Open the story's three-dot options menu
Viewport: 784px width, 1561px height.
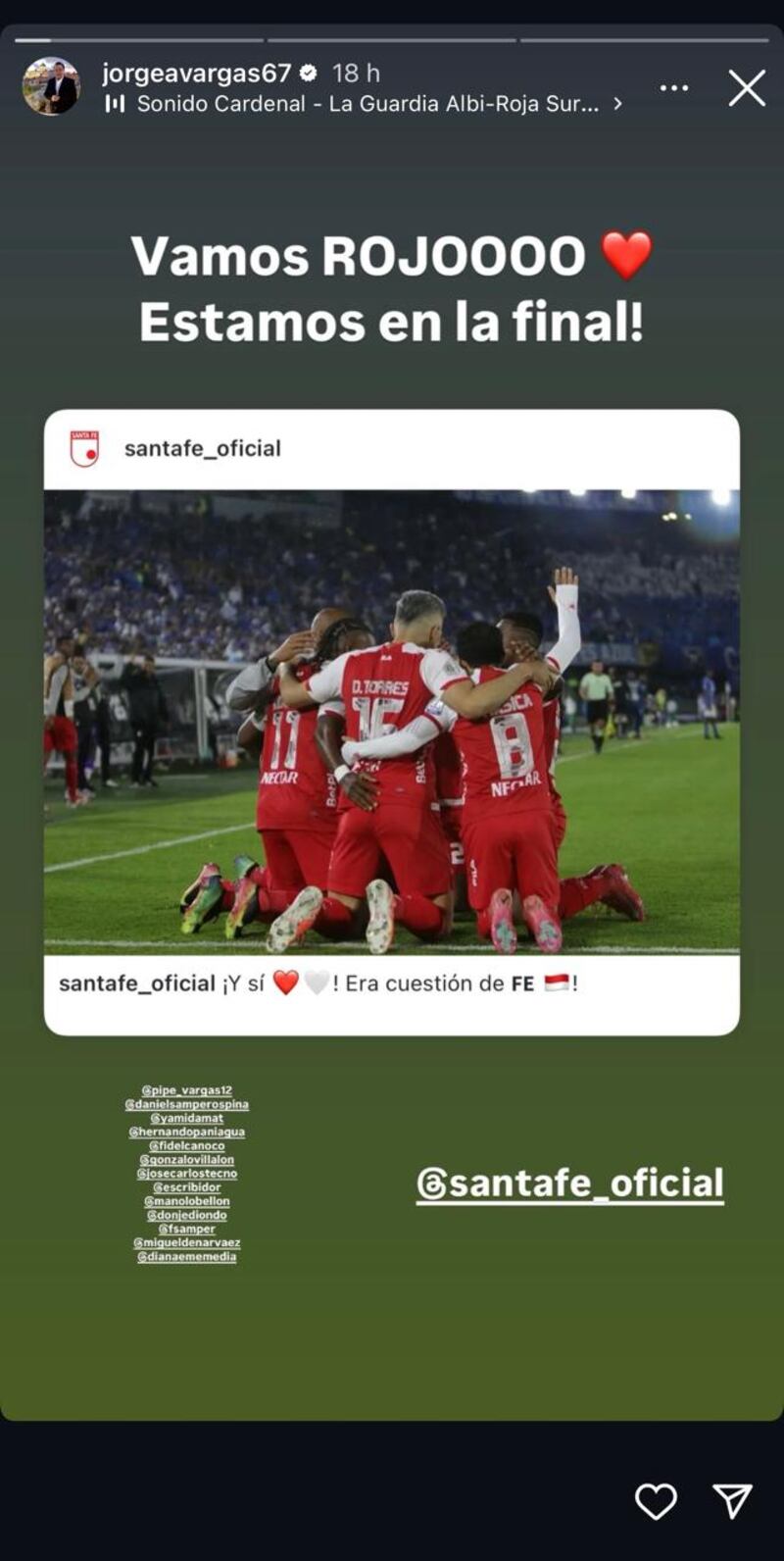point(673,88)
